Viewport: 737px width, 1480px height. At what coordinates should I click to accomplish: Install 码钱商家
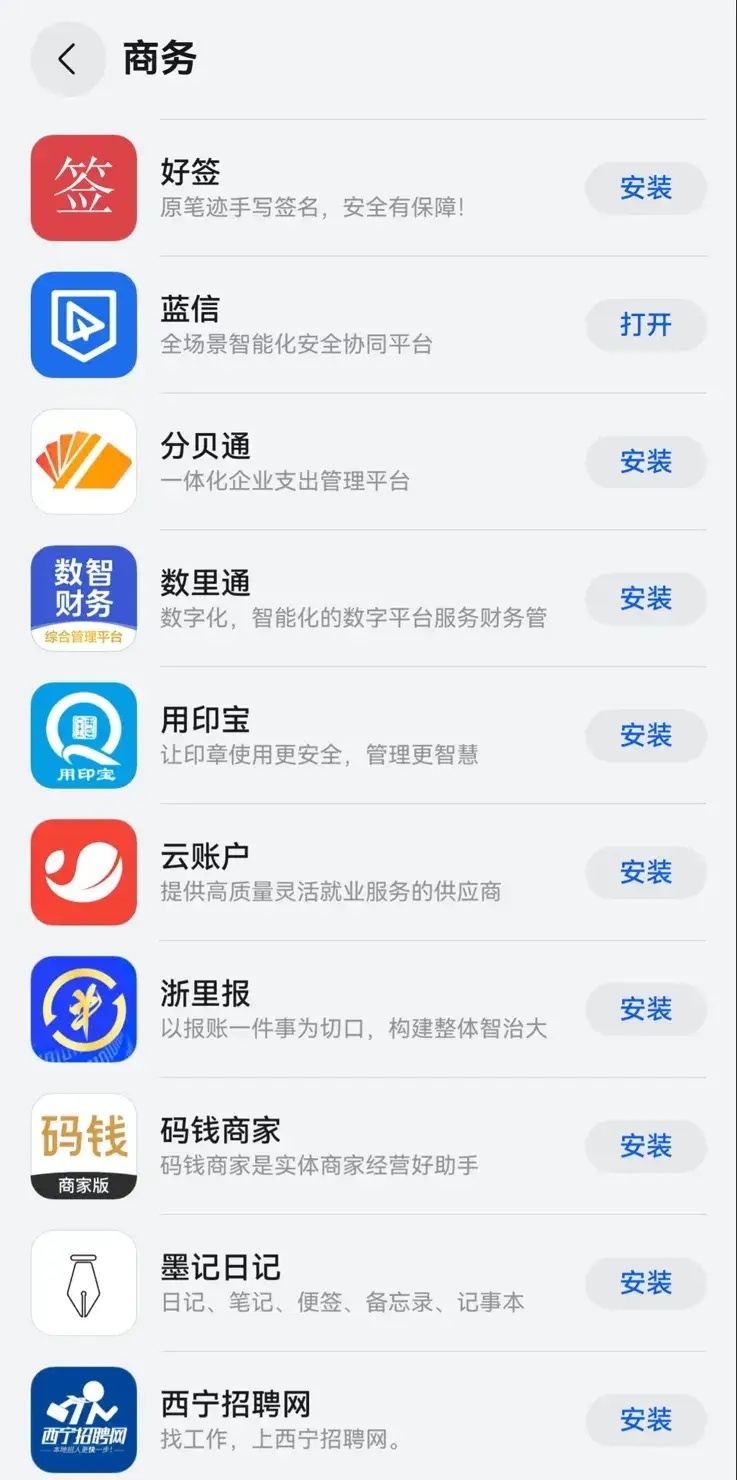[646, 1147]
